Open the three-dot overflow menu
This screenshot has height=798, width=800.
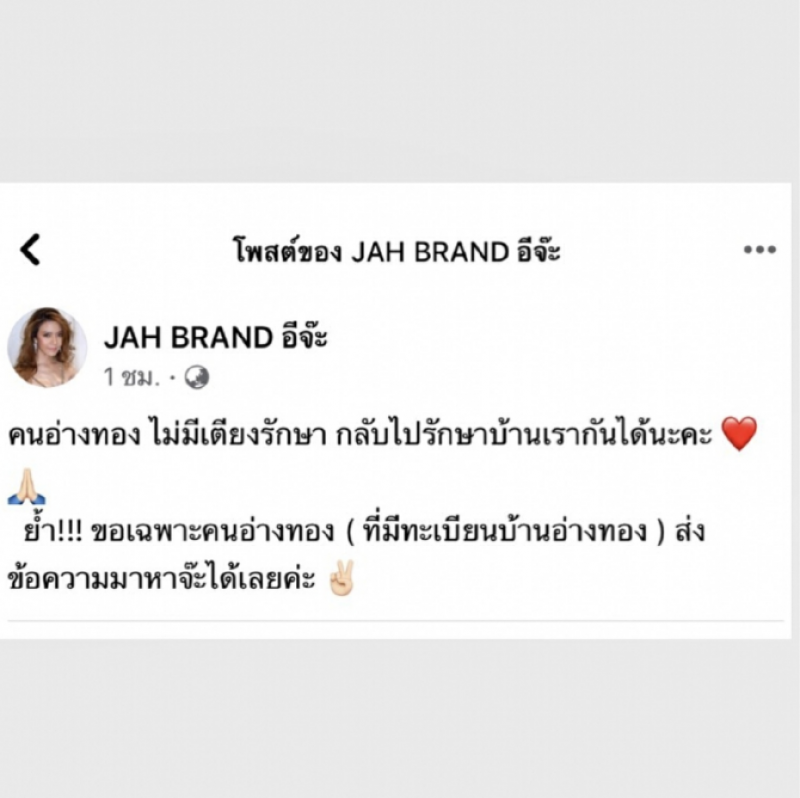coord(759,250)
